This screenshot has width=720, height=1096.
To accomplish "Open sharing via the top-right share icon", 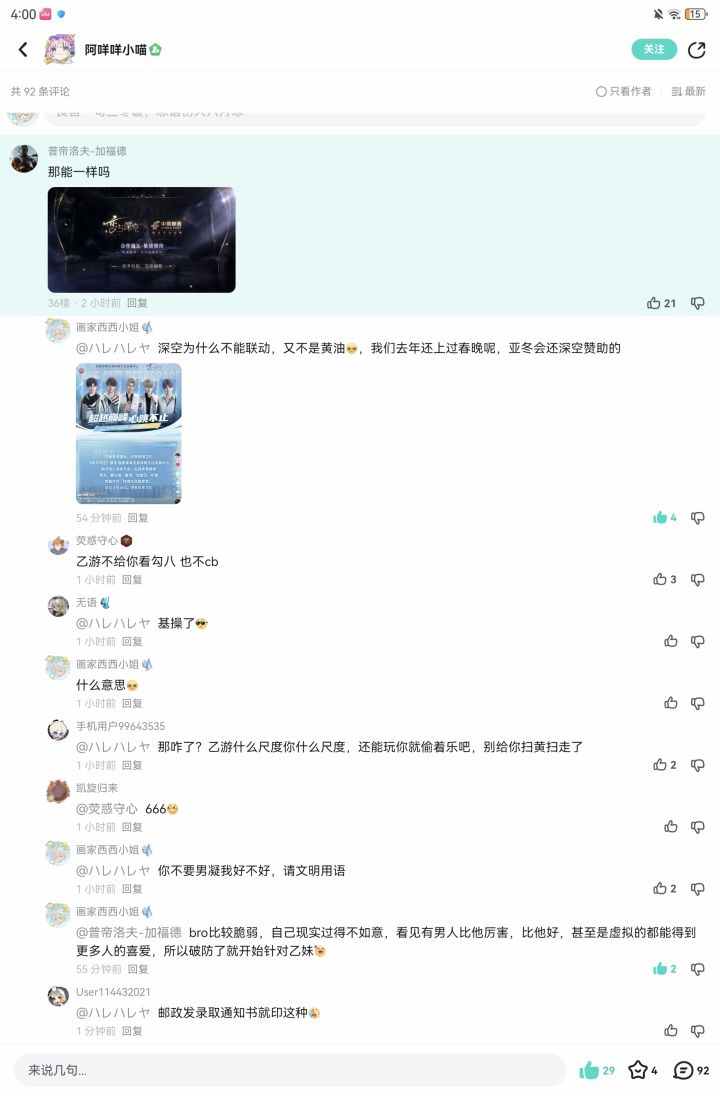I will point(697,49).
